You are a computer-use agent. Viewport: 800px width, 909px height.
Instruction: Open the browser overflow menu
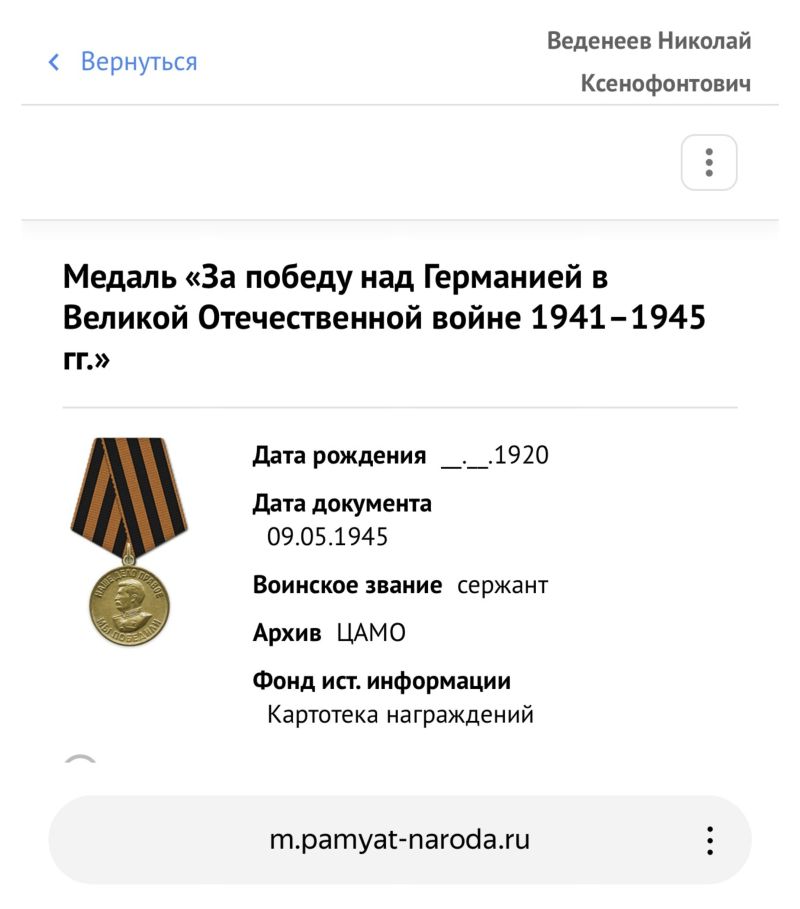709,840
